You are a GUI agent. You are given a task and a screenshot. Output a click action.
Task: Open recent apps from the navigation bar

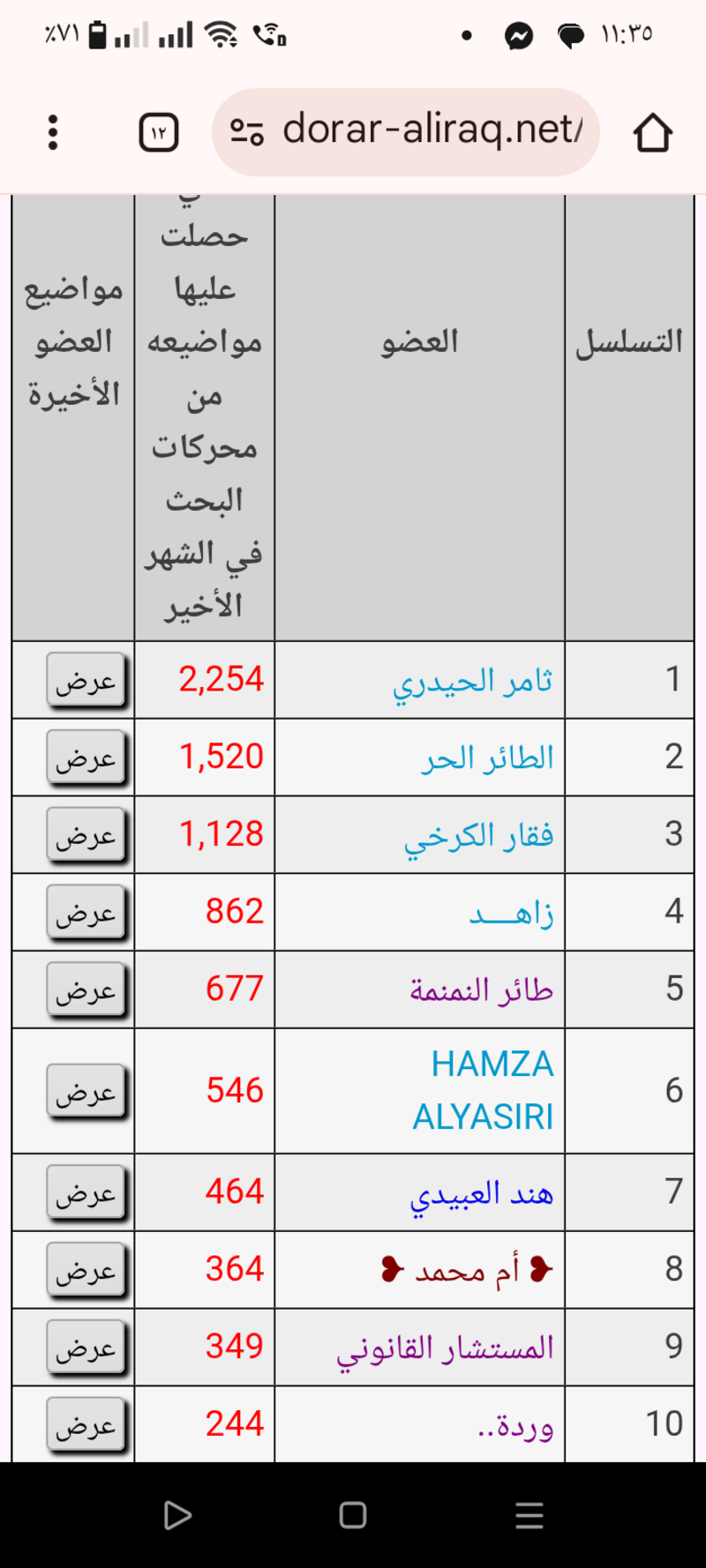pos(529,1515)
